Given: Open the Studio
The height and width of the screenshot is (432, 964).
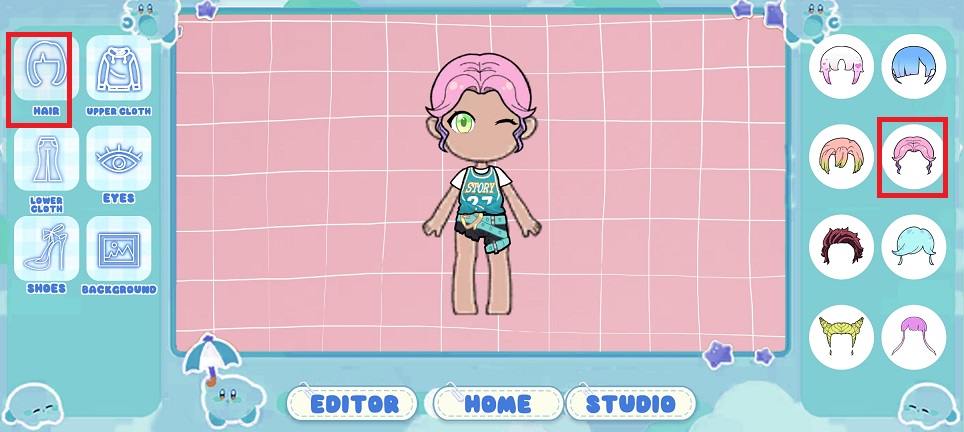Looking at the screenshot, I should coord(632,404).
